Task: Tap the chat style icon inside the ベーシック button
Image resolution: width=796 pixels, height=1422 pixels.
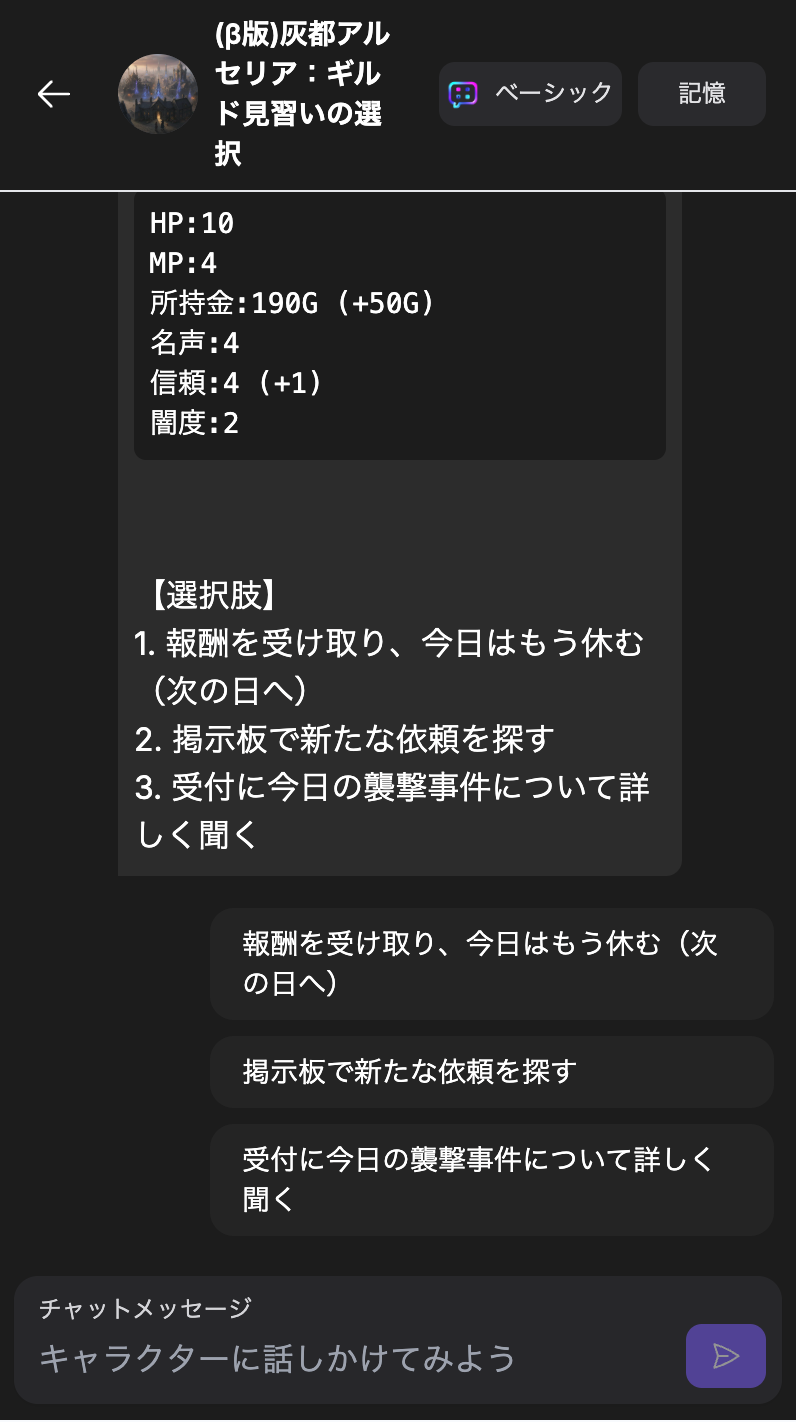Action: click(x=461, y=93)
